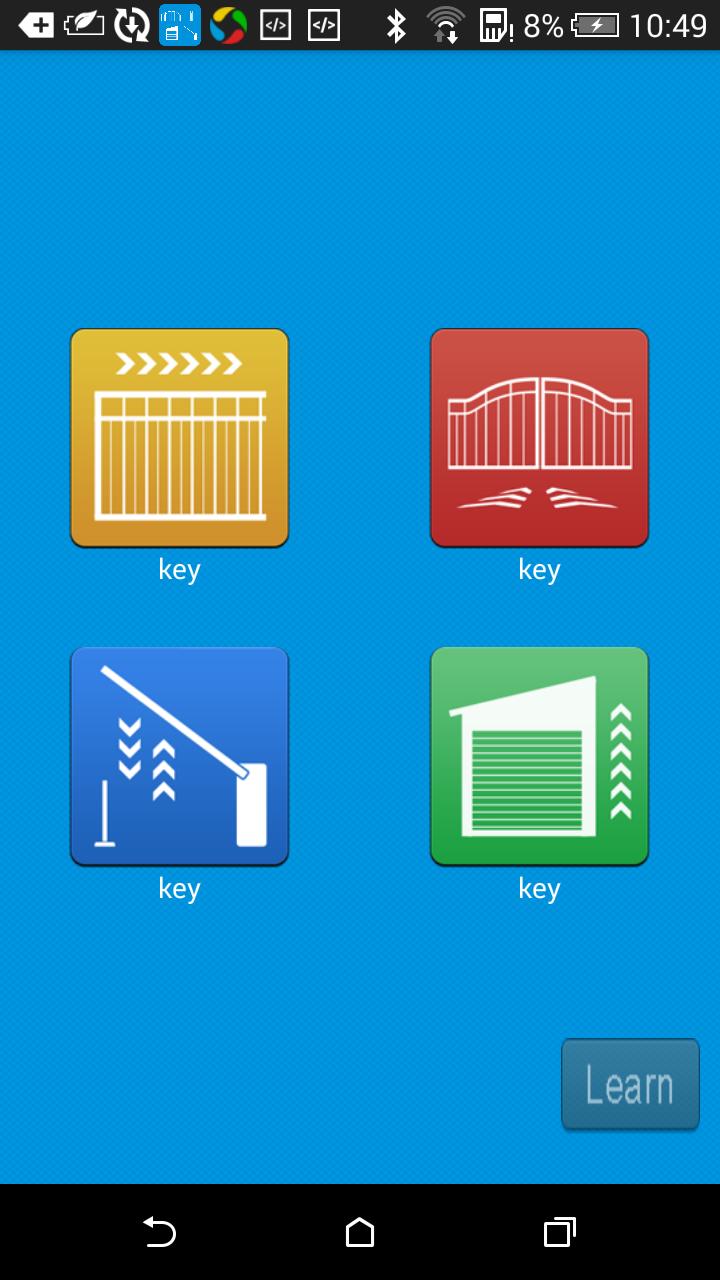This screenshot has height=1280, width=720.
Task: Trigger the blue barrier arm key
Action: coord(179,756)
